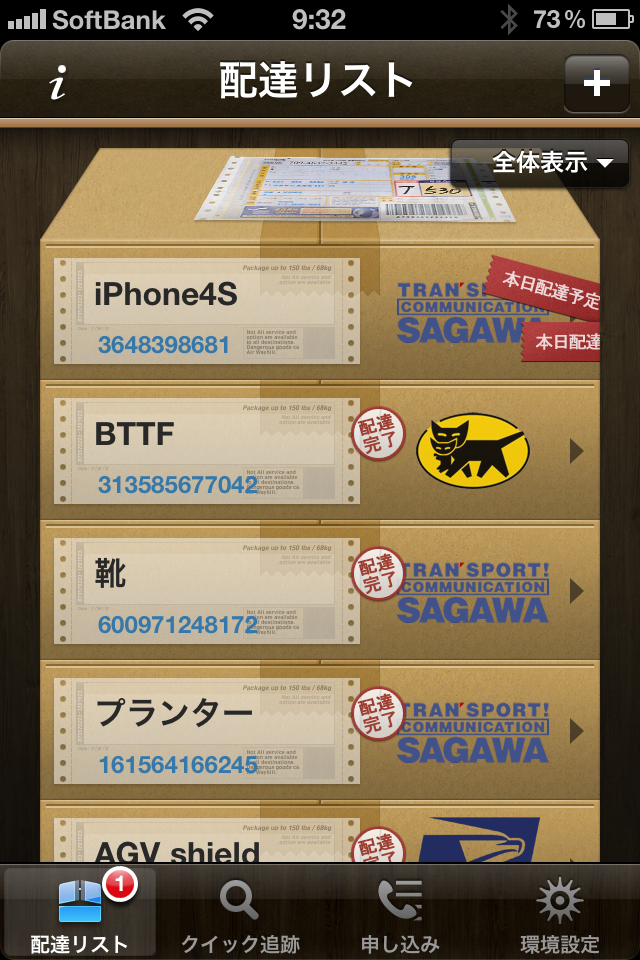Add a new delivery with plus button
The height and width of the screenshot is (960, 640).
pos(596,83)
